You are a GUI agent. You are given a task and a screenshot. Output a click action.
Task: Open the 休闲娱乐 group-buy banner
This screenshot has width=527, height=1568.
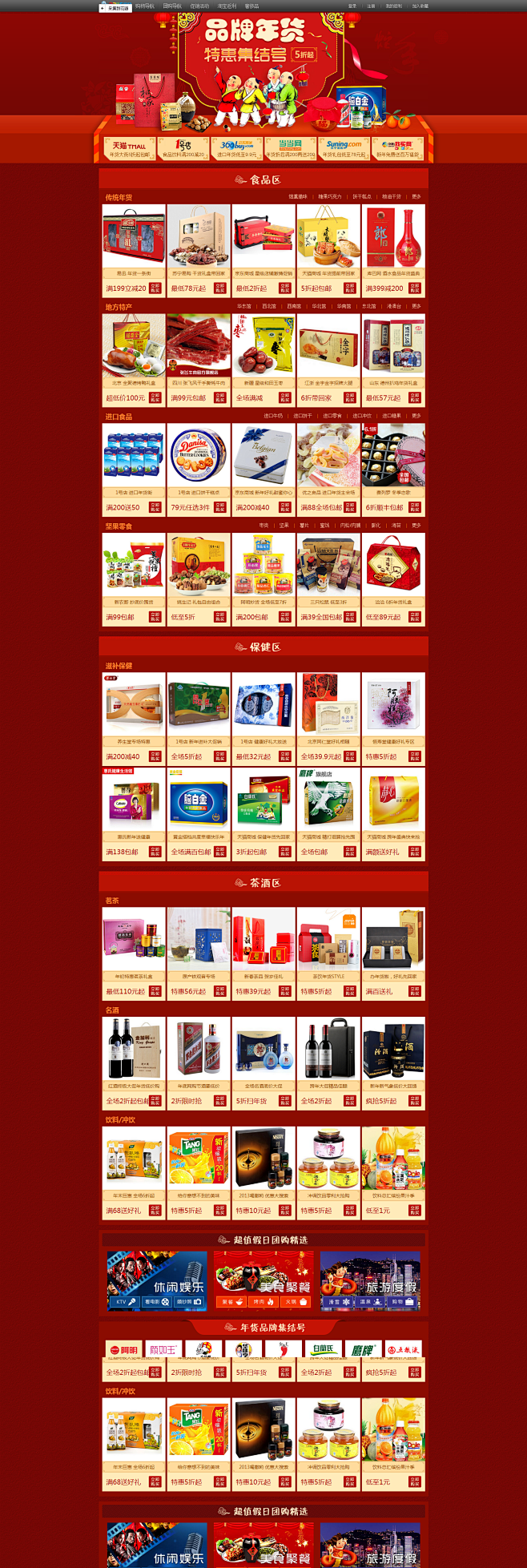[x=157, y=1274]
